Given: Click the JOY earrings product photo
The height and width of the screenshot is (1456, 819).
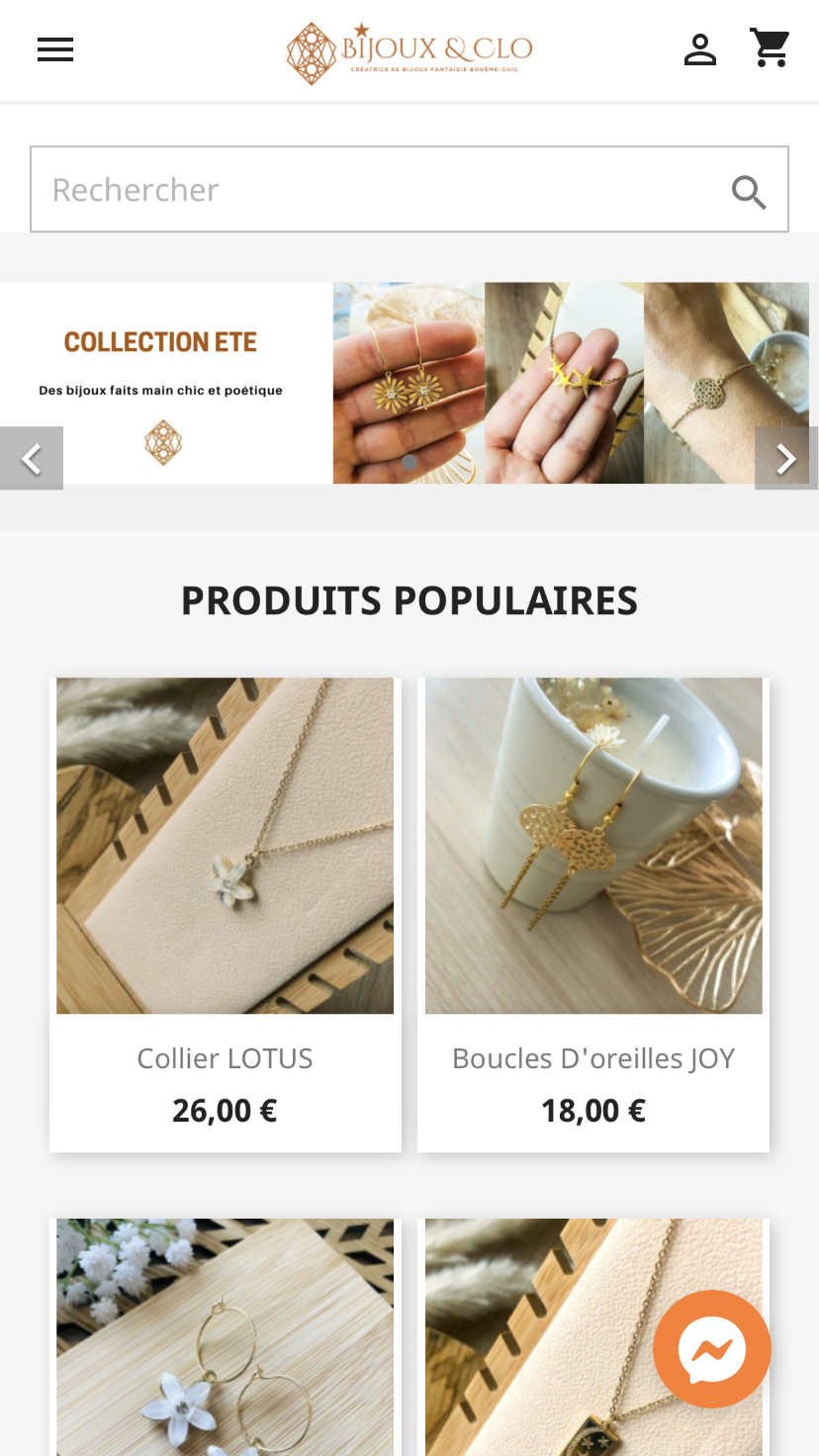Looking at the screenshot, I should click(x=592, y=846).
